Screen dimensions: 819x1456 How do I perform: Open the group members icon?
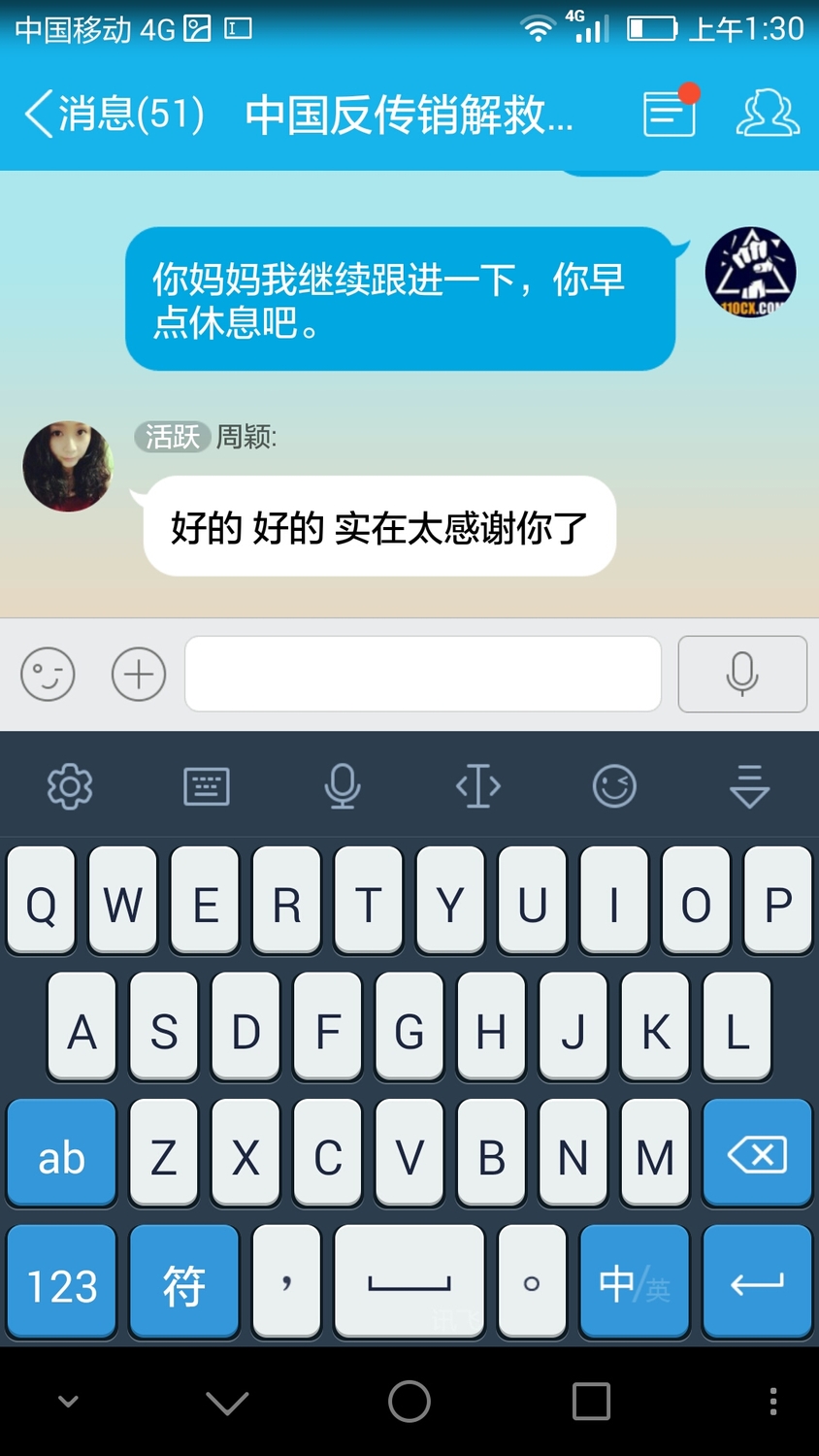click(768, 114)
